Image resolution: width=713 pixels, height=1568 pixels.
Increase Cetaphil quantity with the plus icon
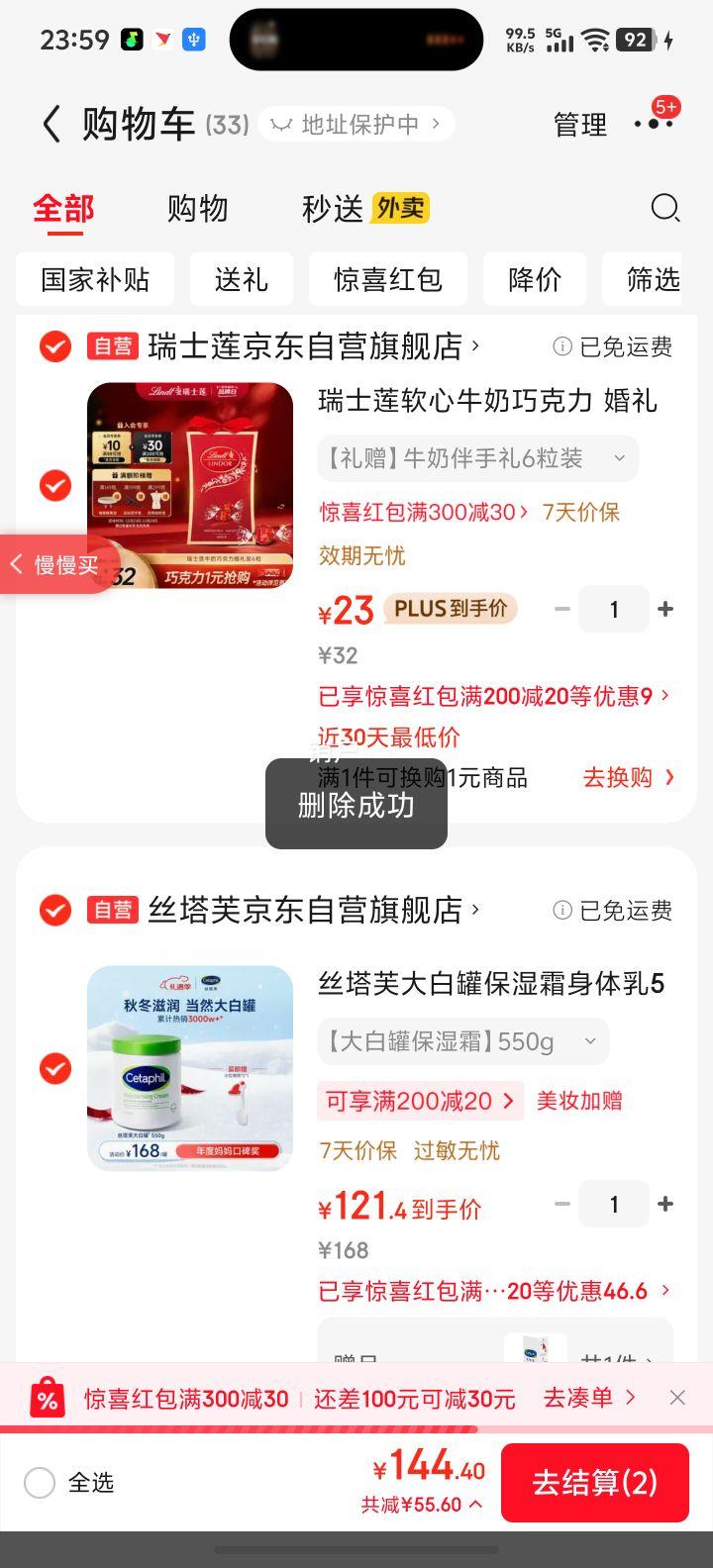click(665, 1204)
